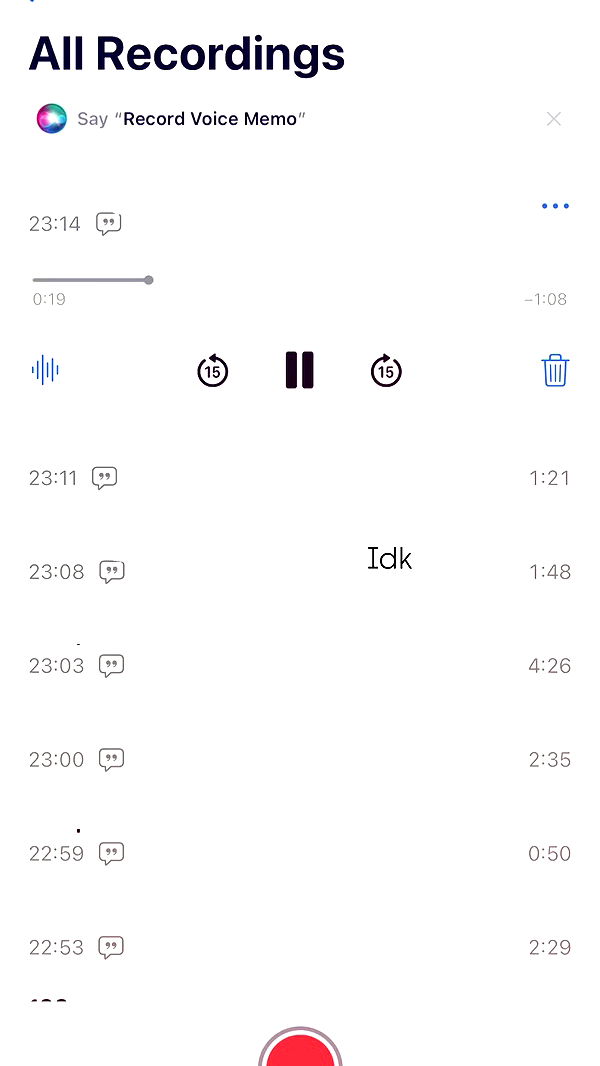View transcript of the 23:14 recording
The image size is (600, 1066).
109,224
